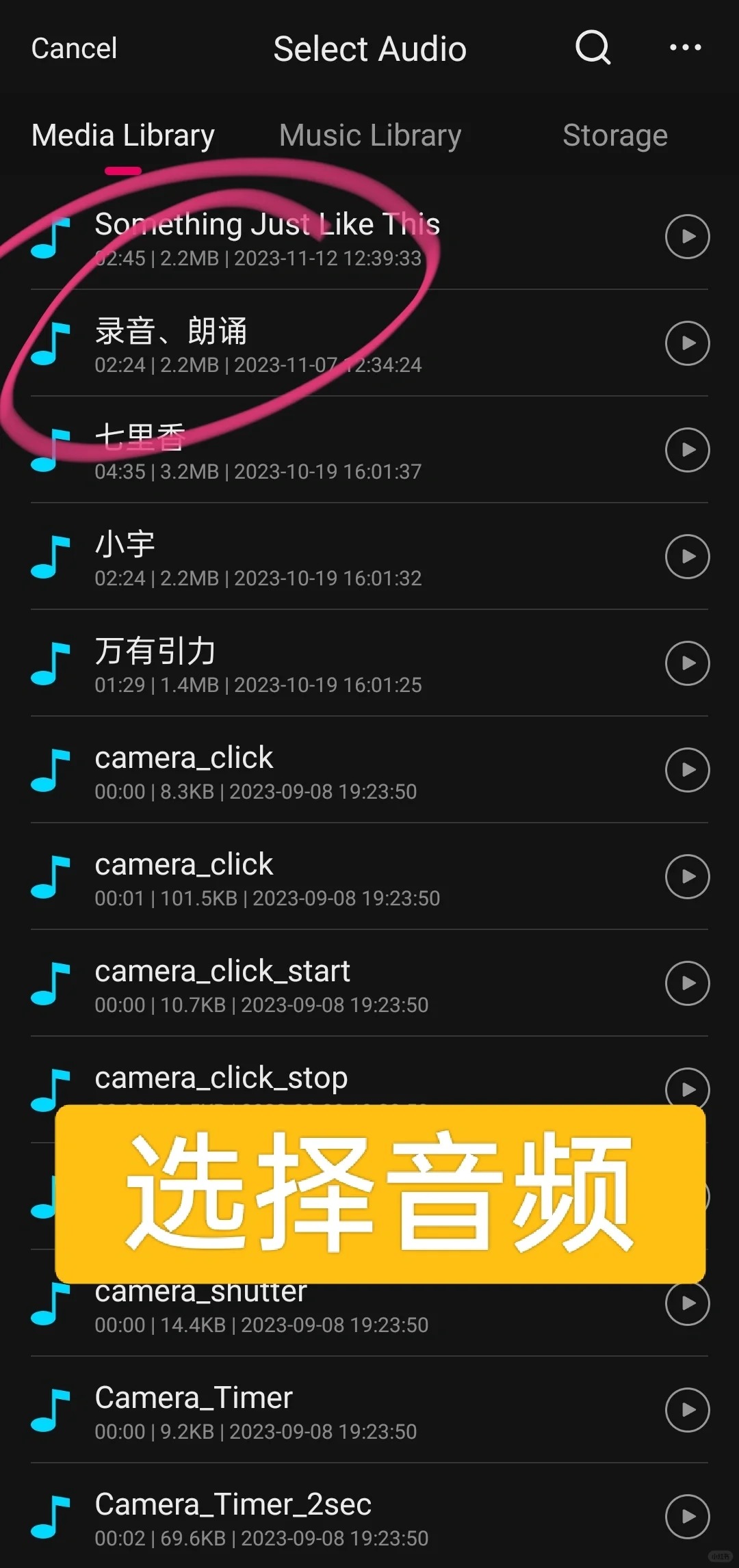Play preview of 小宇
Image resolution: width=739 pixels, height=1568 pixels.
click(x=687, y=557)
